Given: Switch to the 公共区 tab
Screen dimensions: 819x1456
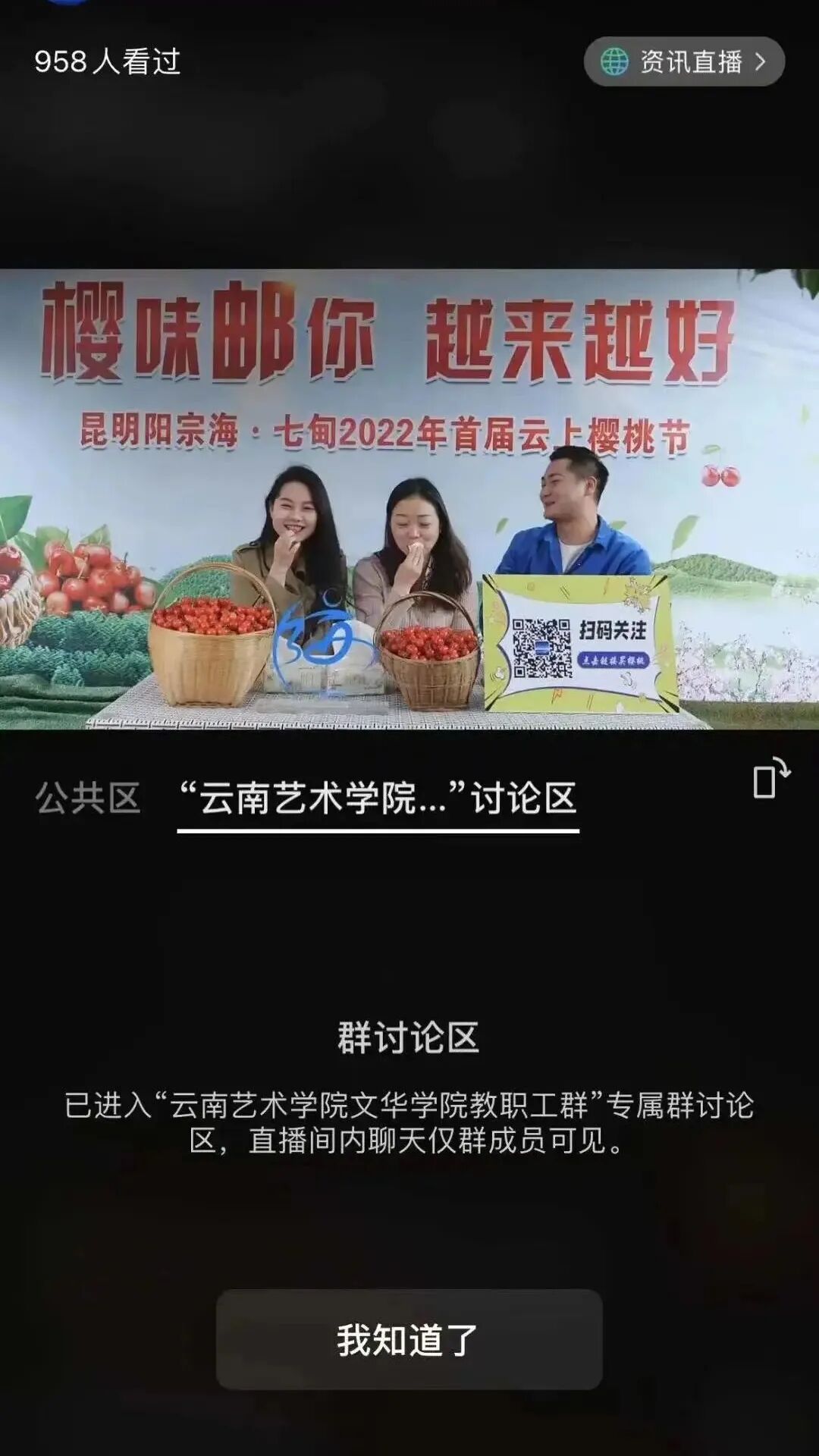Looking at the screenshot, I should (88, 798).
